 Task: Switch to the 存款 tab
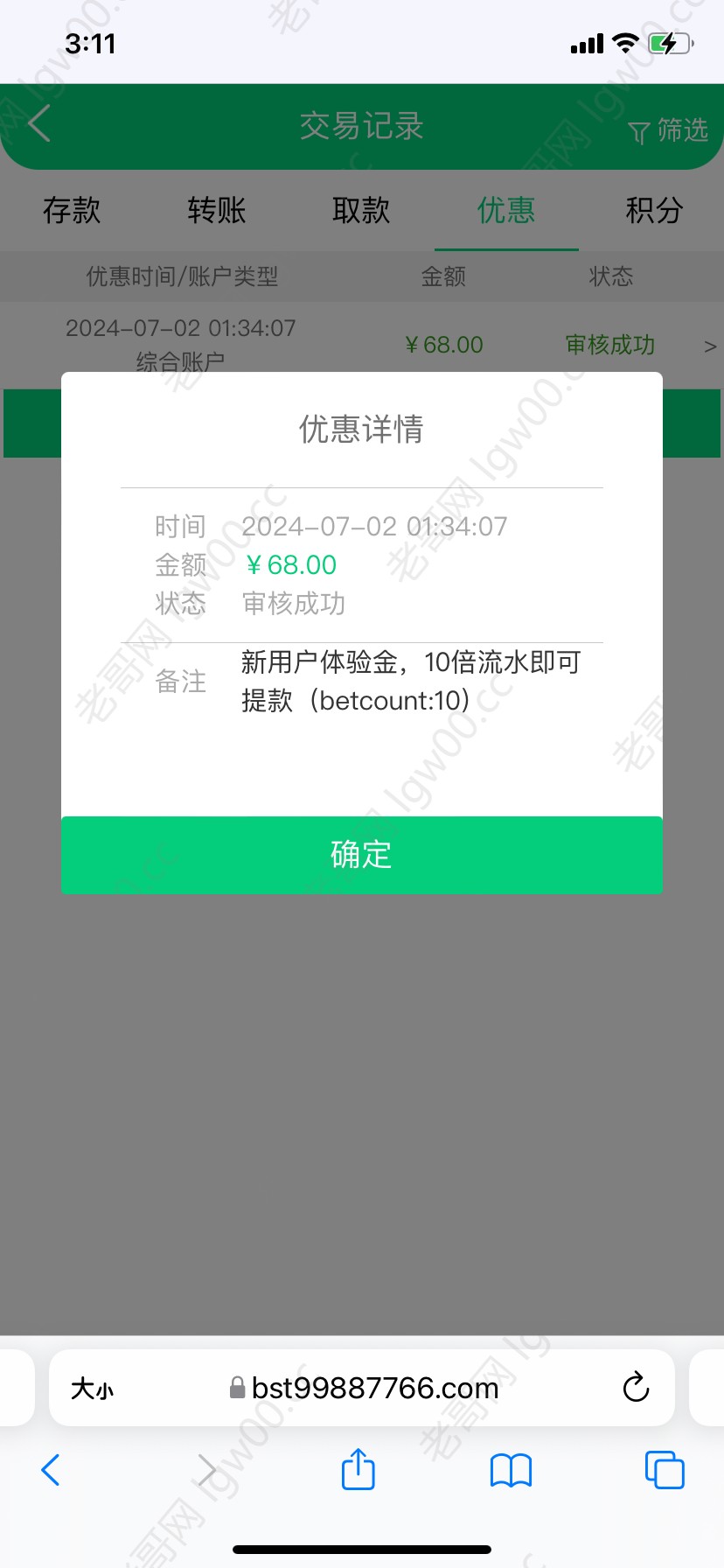[72, 210]
